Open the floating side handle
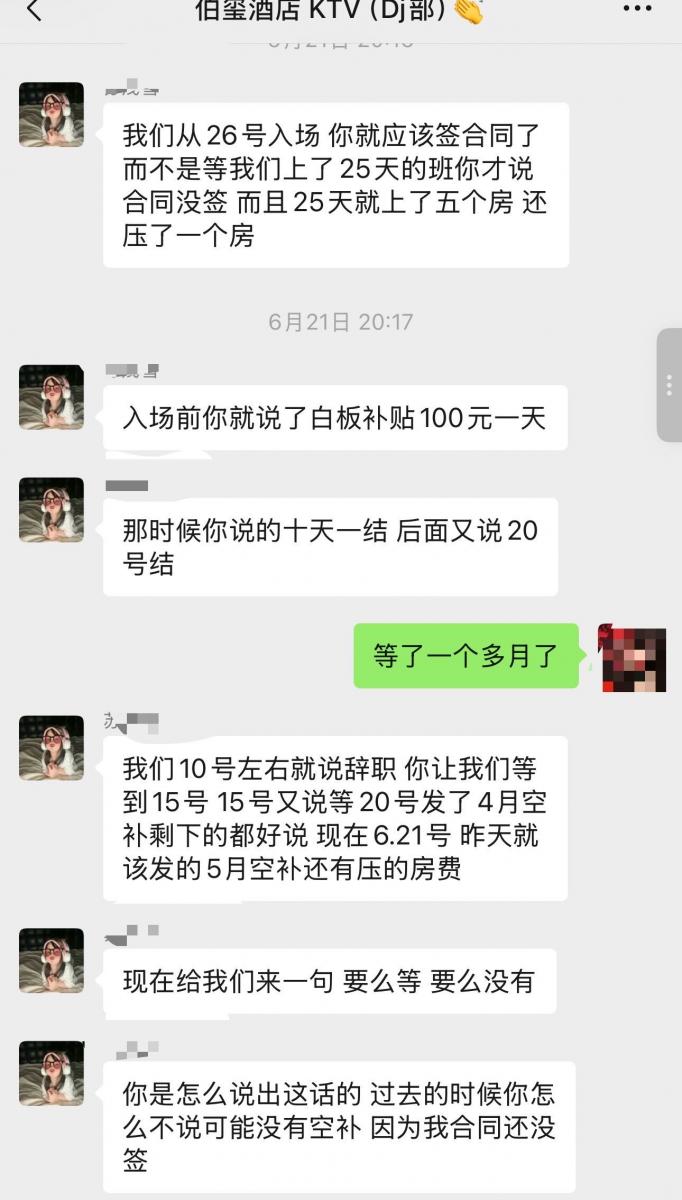This screenshot has height=1200, width=682. point(669,385)
